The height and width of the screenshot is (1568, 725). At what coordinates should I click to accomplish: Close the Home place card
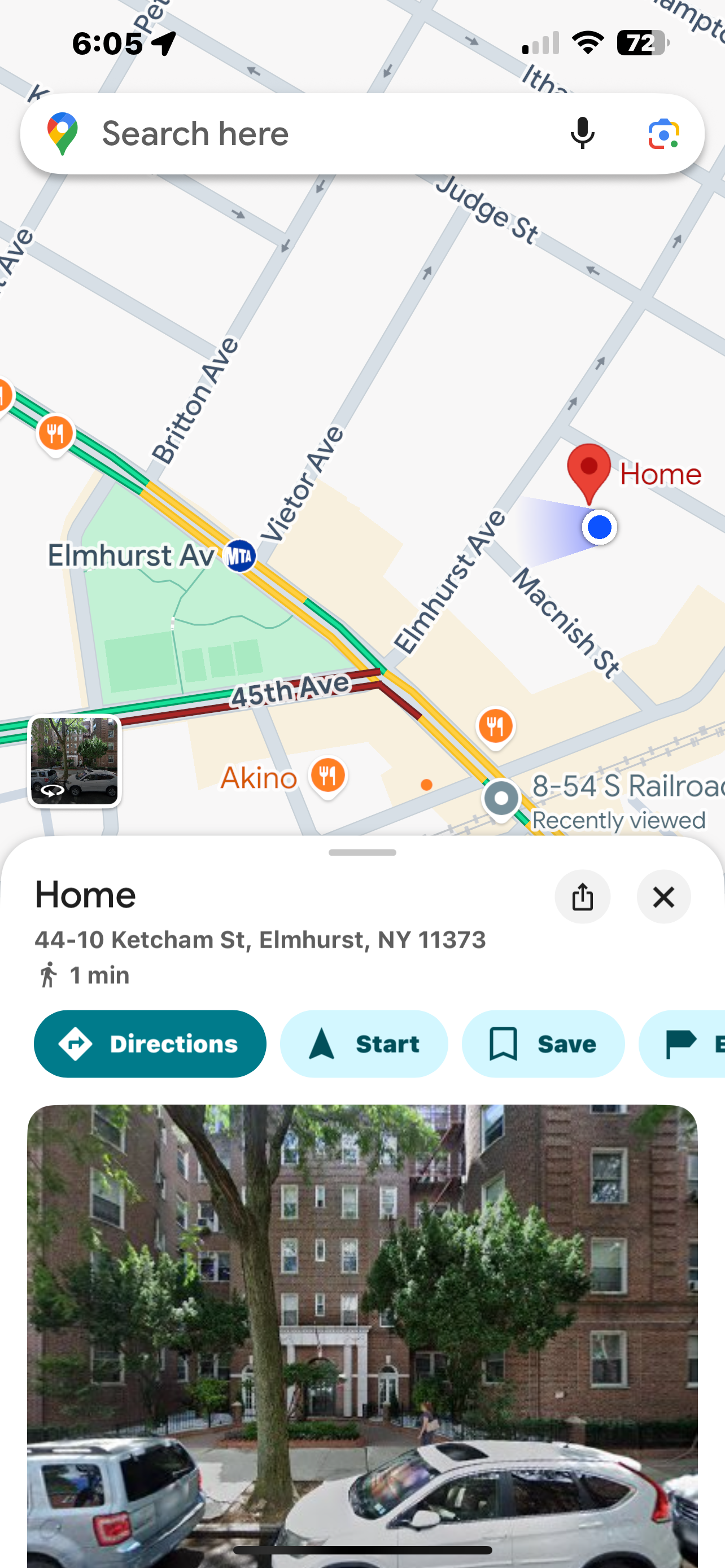(x=663, y=897)
